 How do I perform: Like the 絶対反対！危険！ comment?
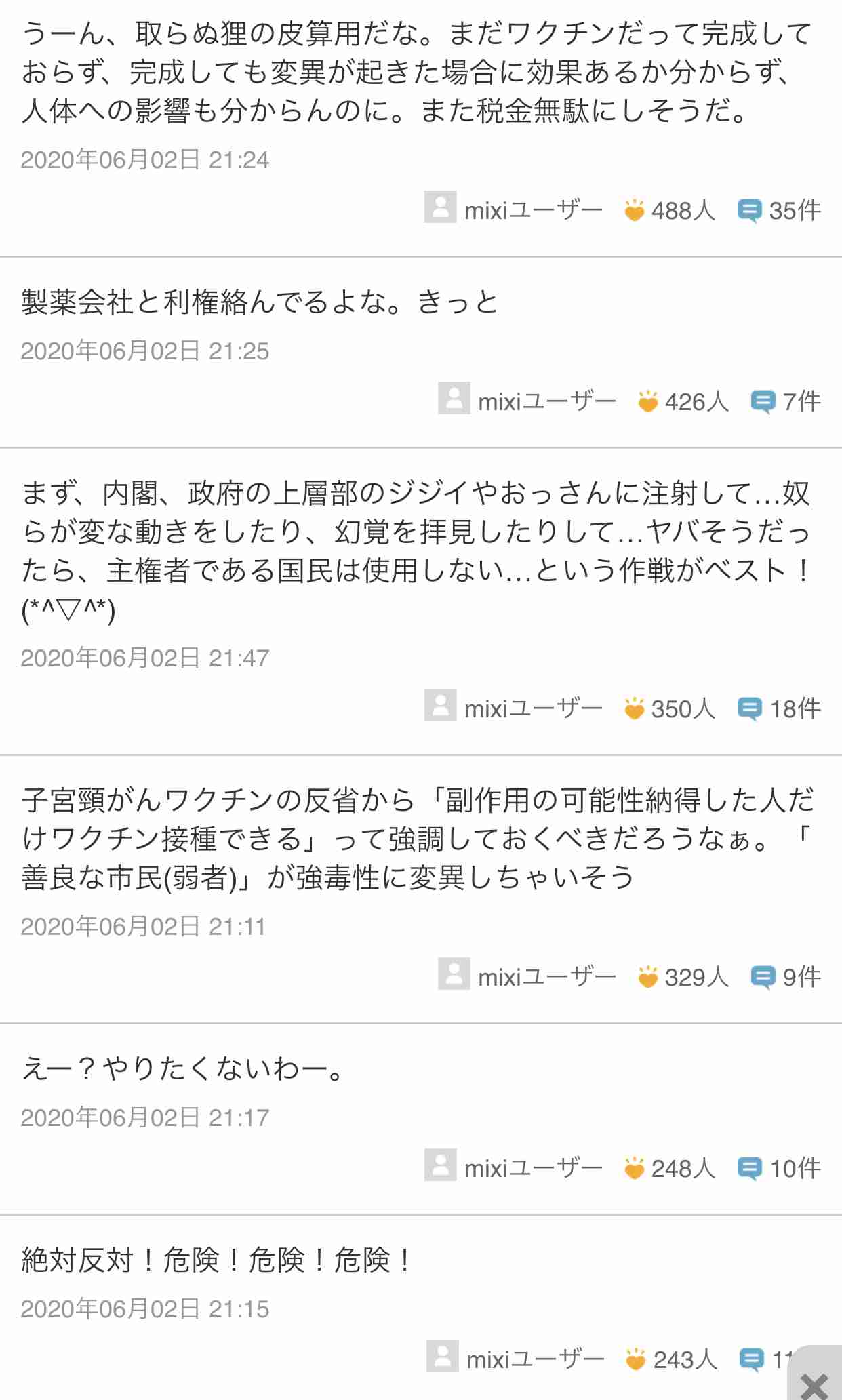tap(671, 1360)
